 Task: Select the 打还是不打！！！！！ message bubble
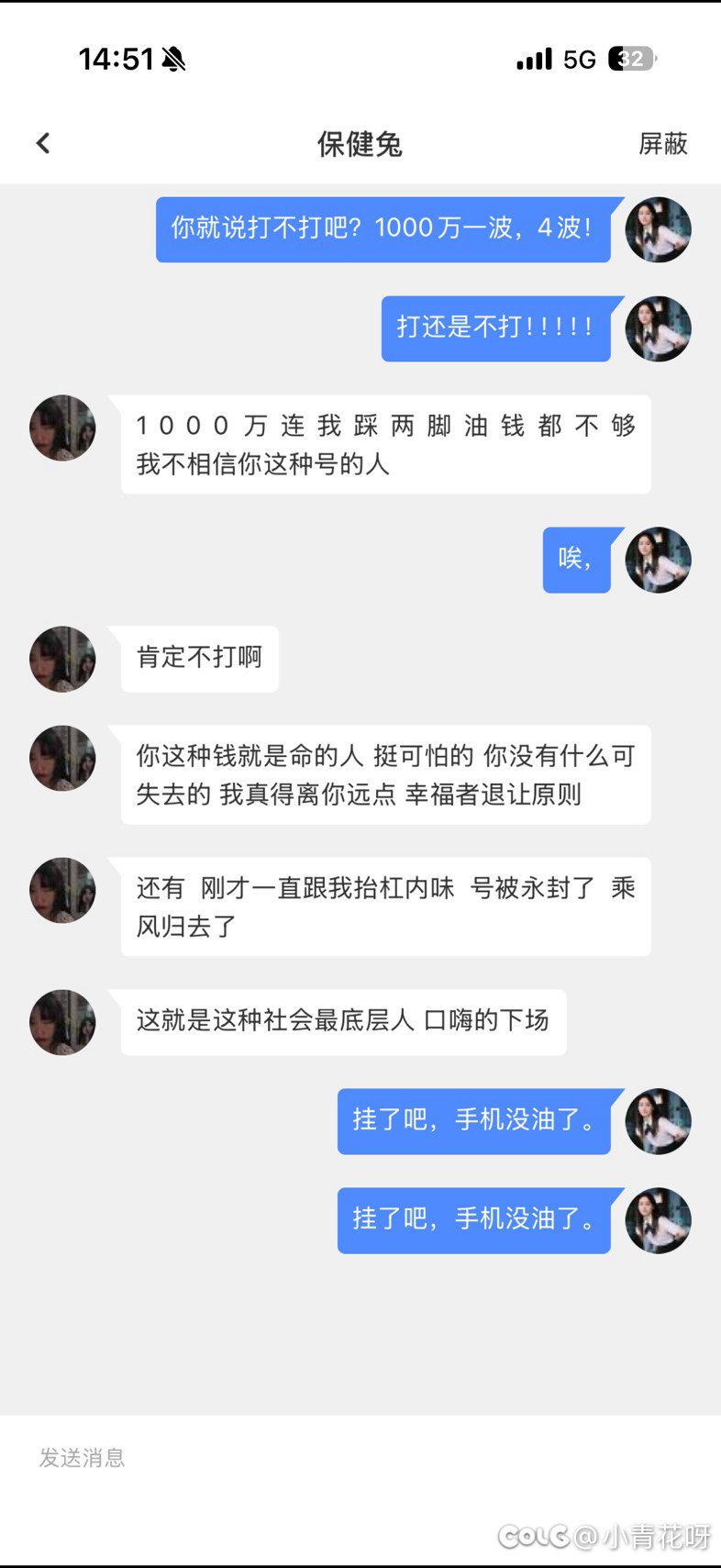(x=495, y=328)
